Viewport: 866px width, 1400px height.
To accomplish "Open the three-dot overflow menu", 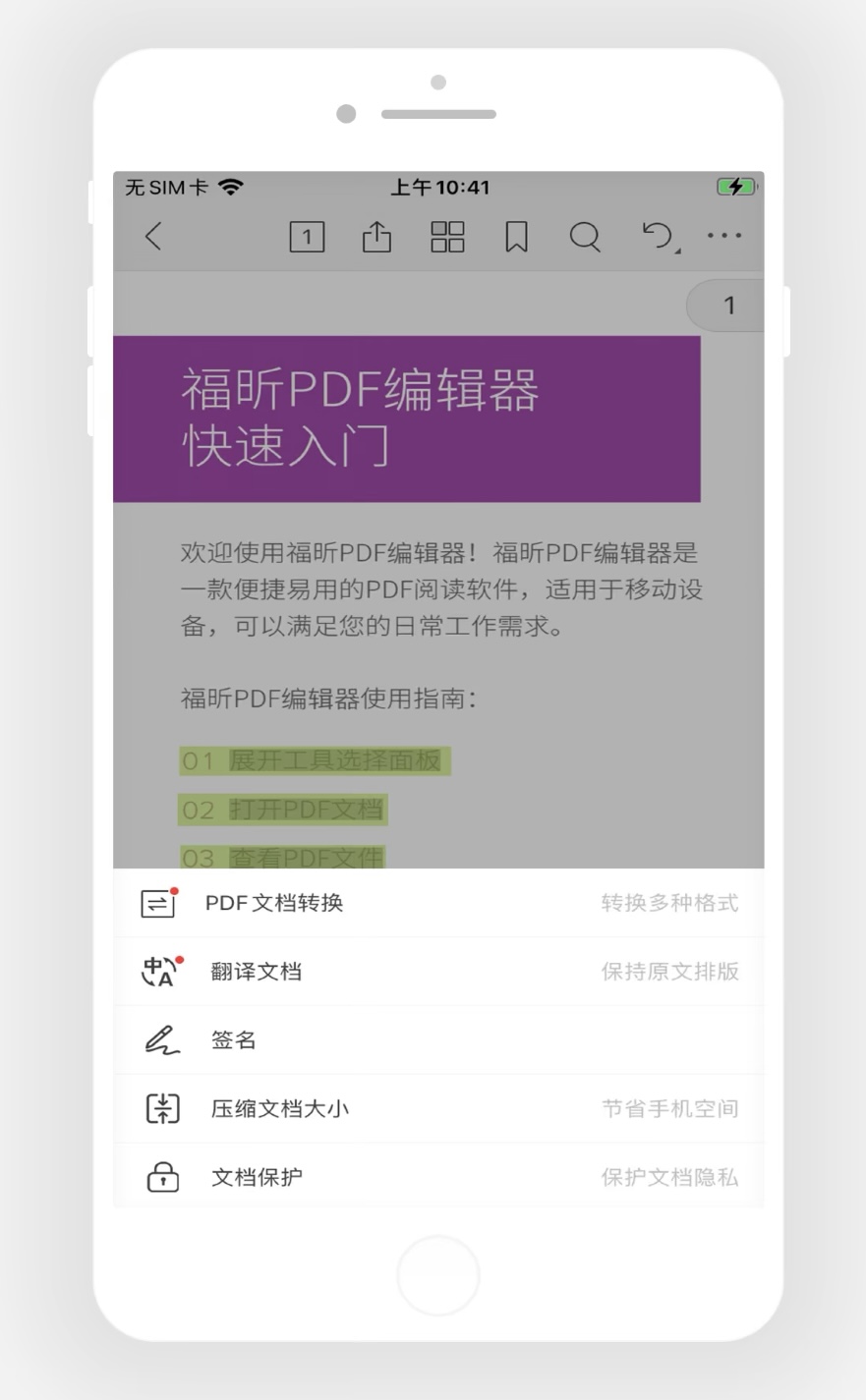I will coord(724,237).
